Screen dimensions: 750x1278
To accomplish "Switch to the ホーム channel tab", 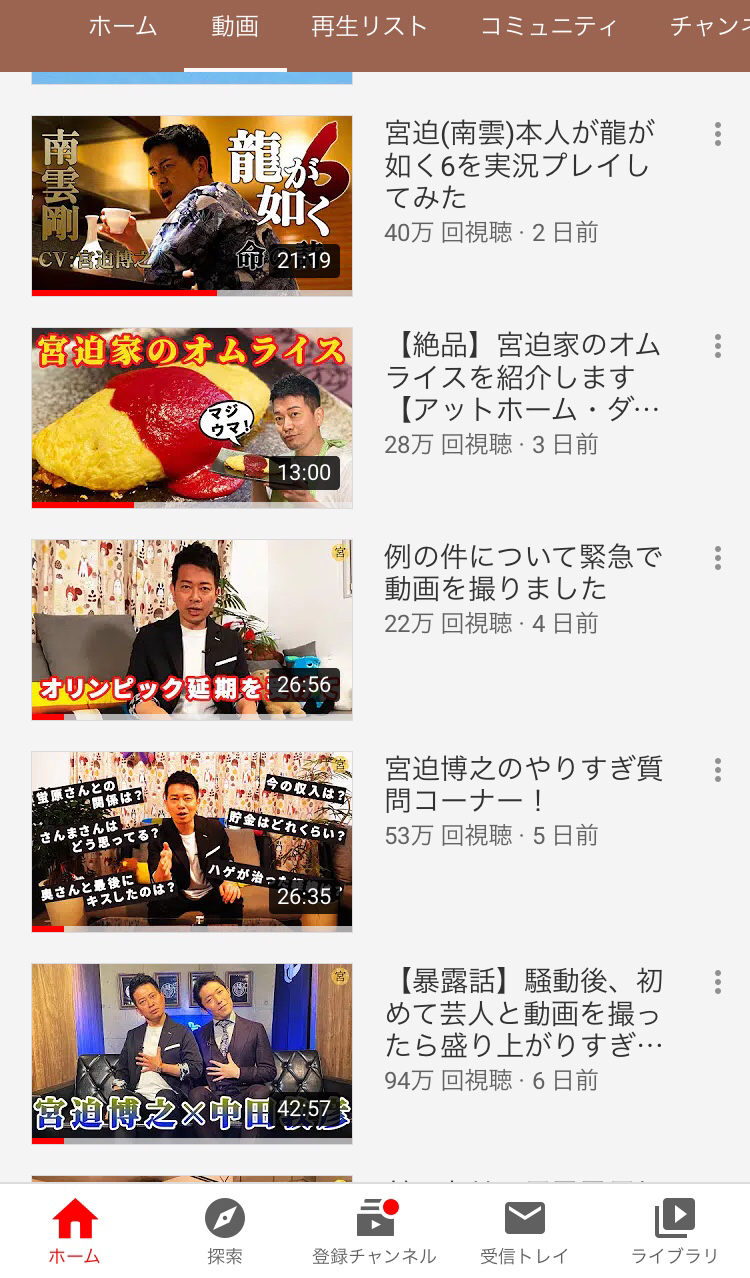I will click(123, 27).
